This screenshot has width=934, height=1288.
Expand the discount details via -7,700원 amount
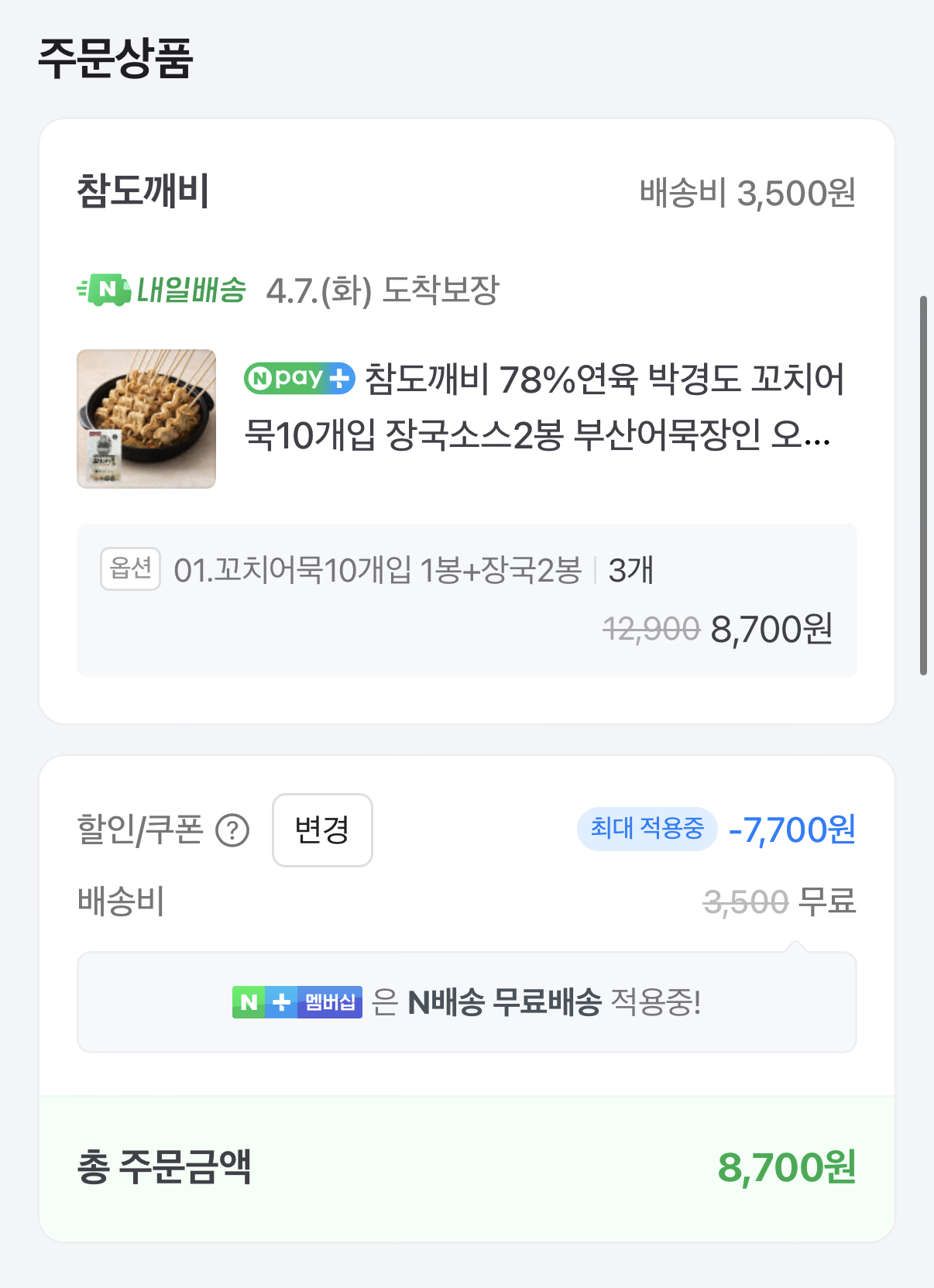coord(791,829)
